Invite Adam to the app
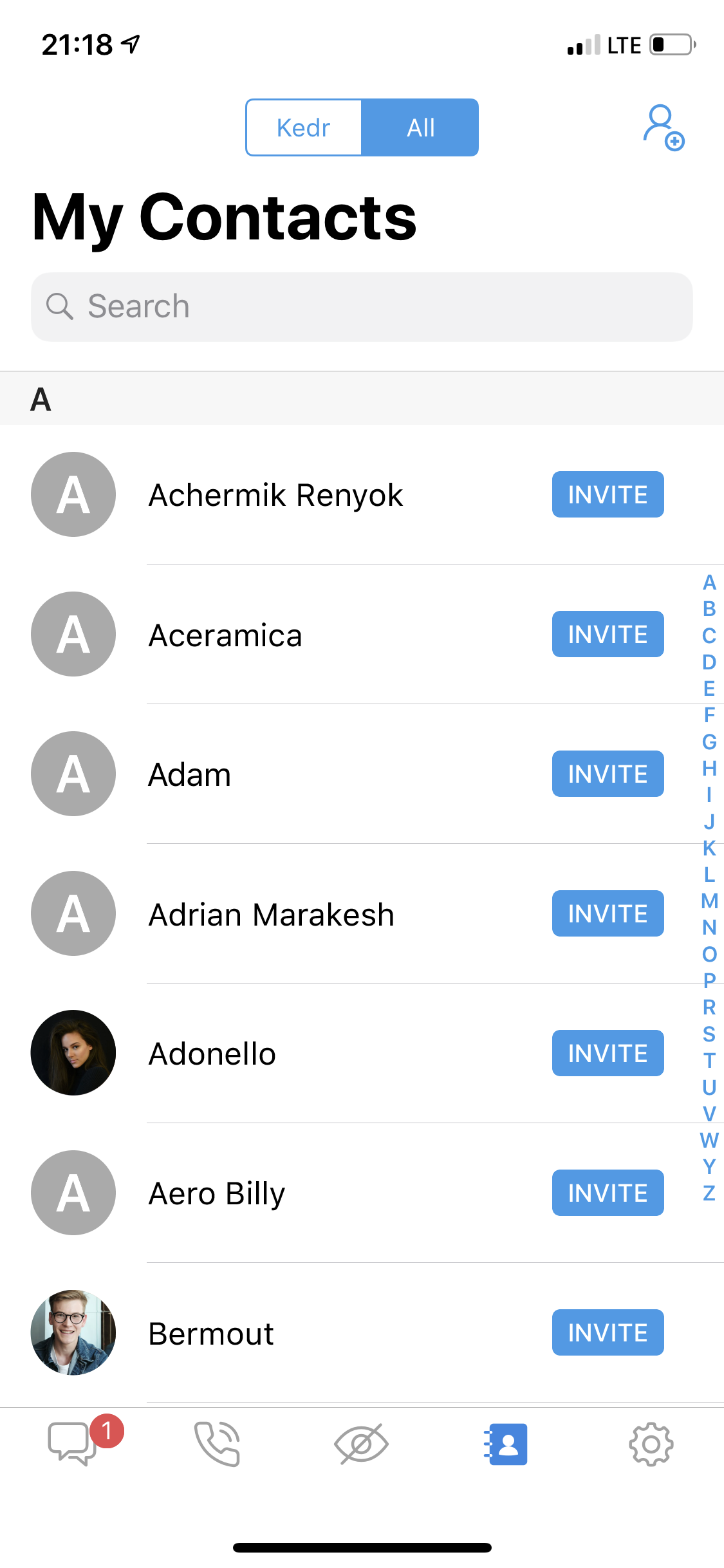Image resolution: width=724 pixels, height=1568 pixels. (608, 774)
